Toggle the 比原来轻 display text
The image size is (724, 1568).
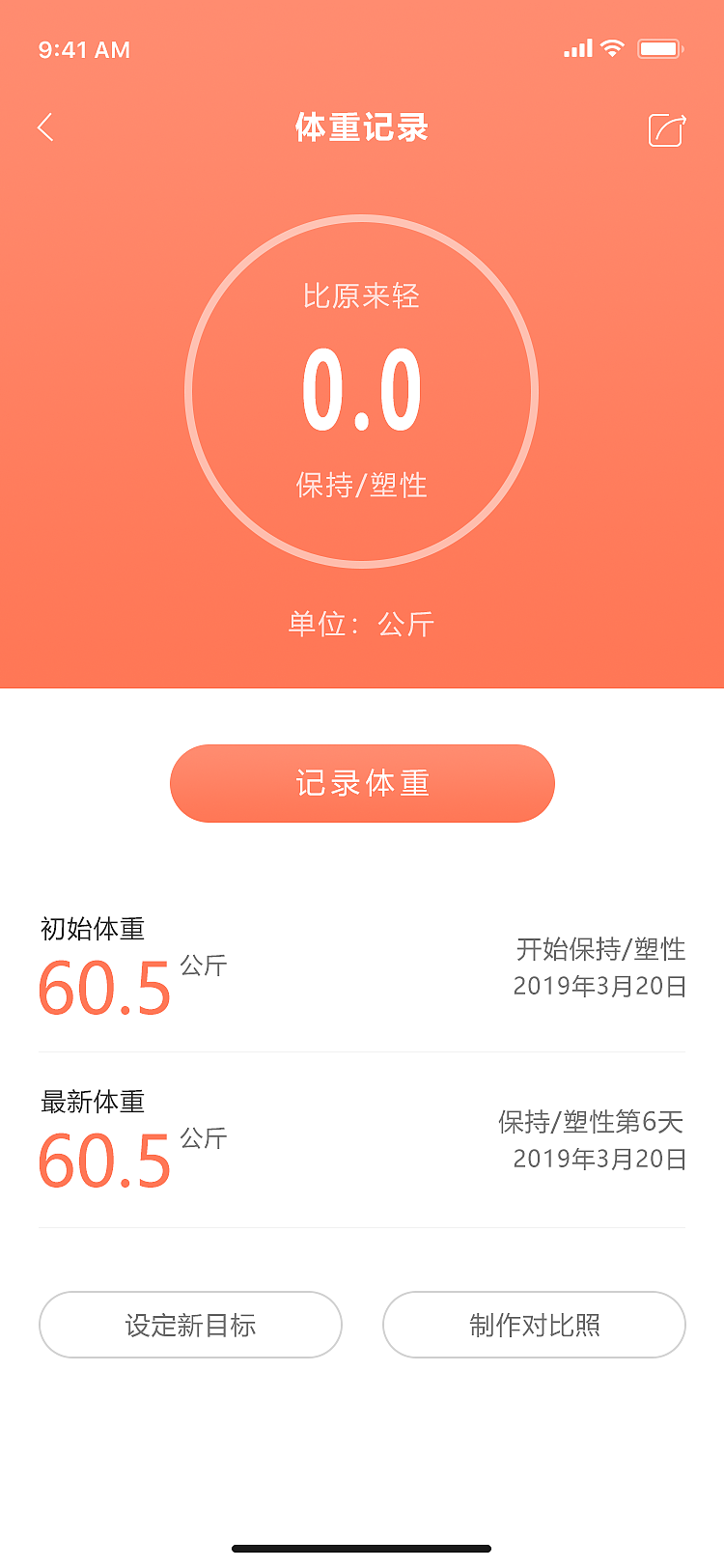[x=362, y=299]
